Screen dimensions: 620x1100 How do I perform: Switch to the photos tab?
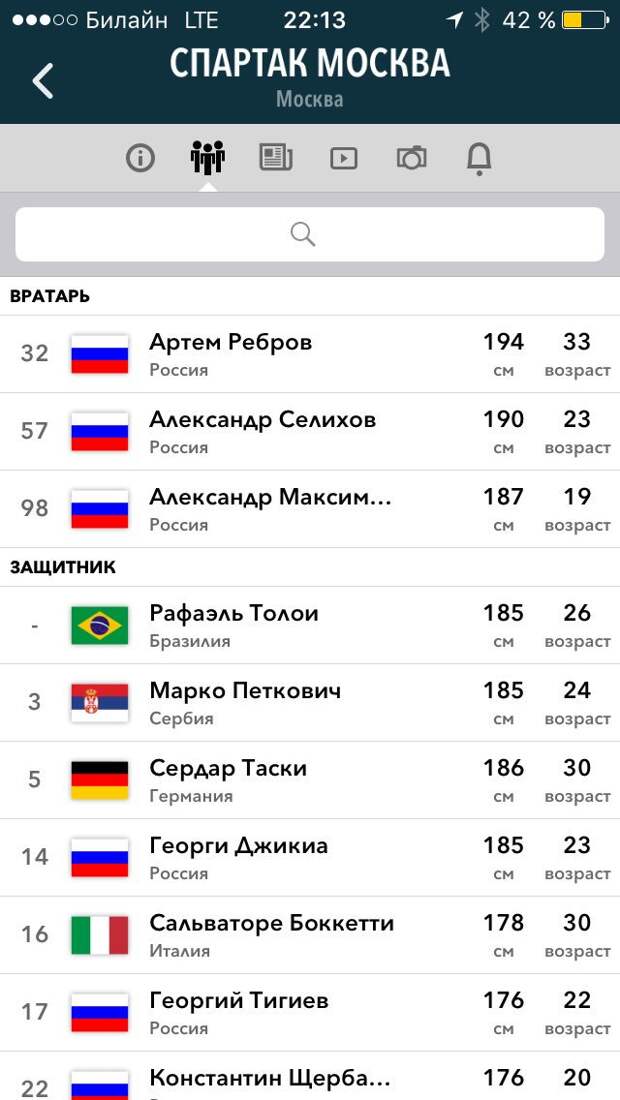411,158
